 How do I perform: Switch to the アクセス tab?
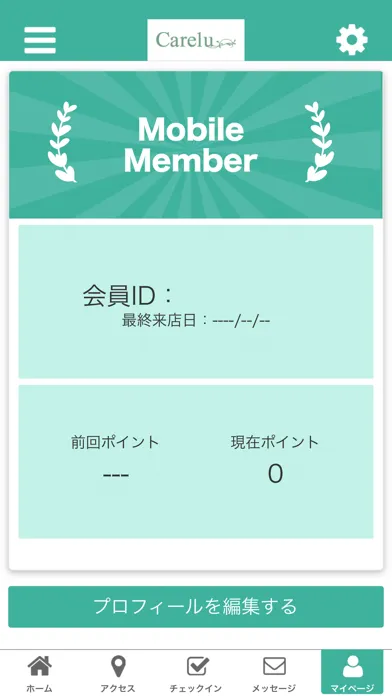point(118,672)
